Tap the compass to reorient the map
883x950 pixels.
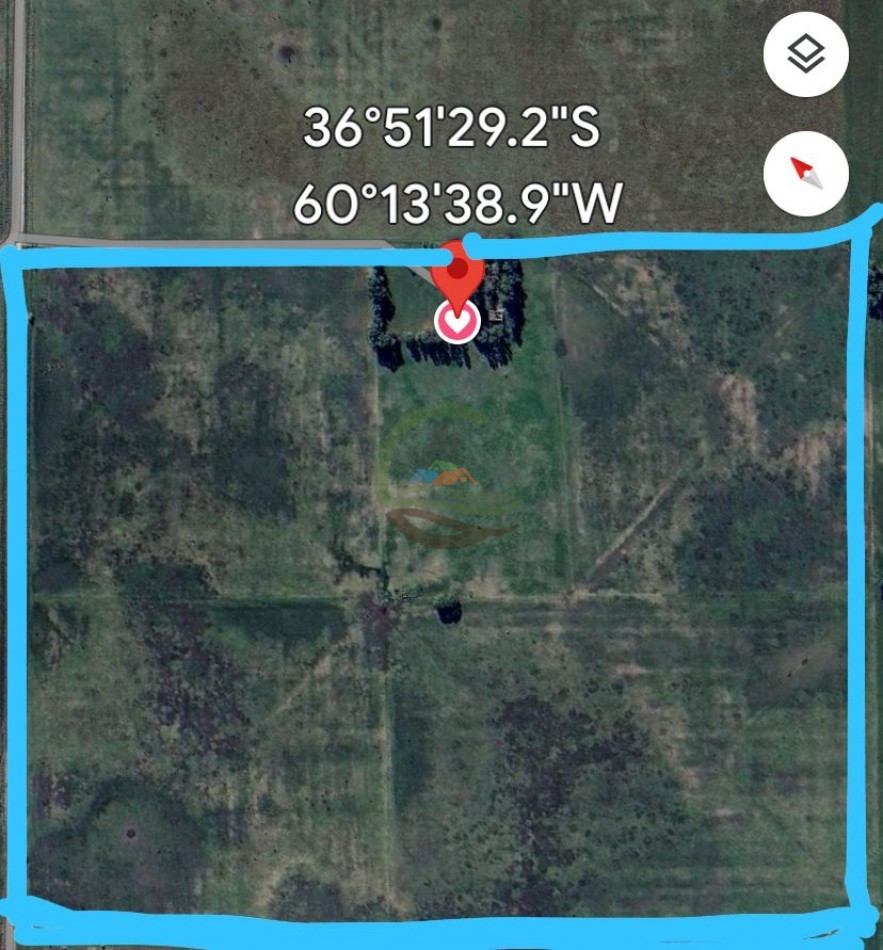(806, 173)
